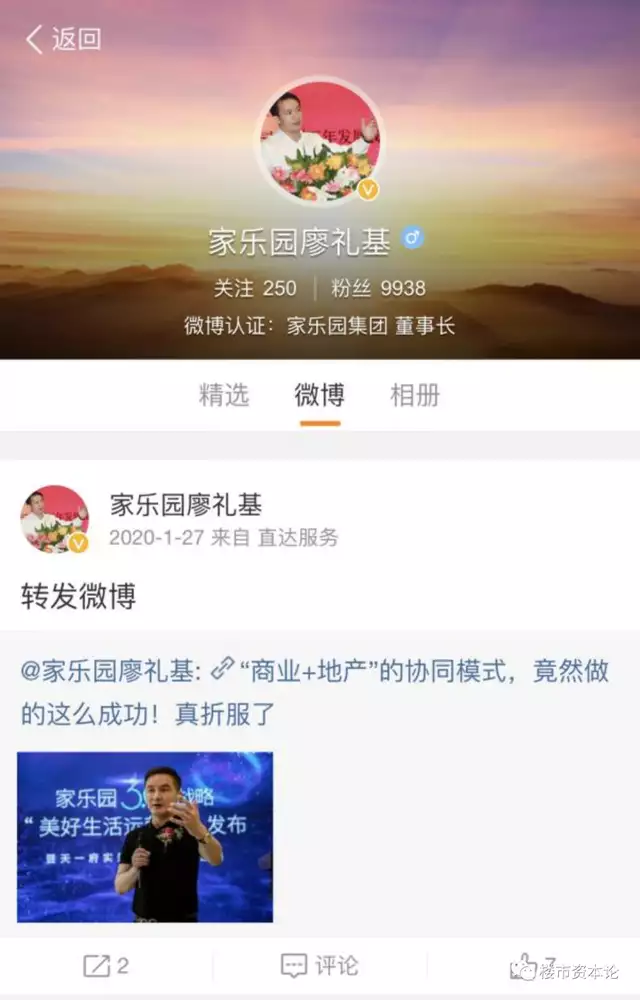Switch to the 精选 tab
The height and width of the screenshot is (1000, 640).
224,395
